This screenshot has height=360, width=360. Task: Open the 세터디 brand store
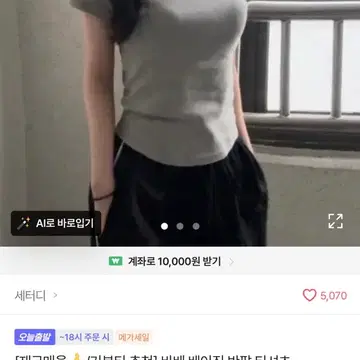pyautogui.click(x=36, y=295)
